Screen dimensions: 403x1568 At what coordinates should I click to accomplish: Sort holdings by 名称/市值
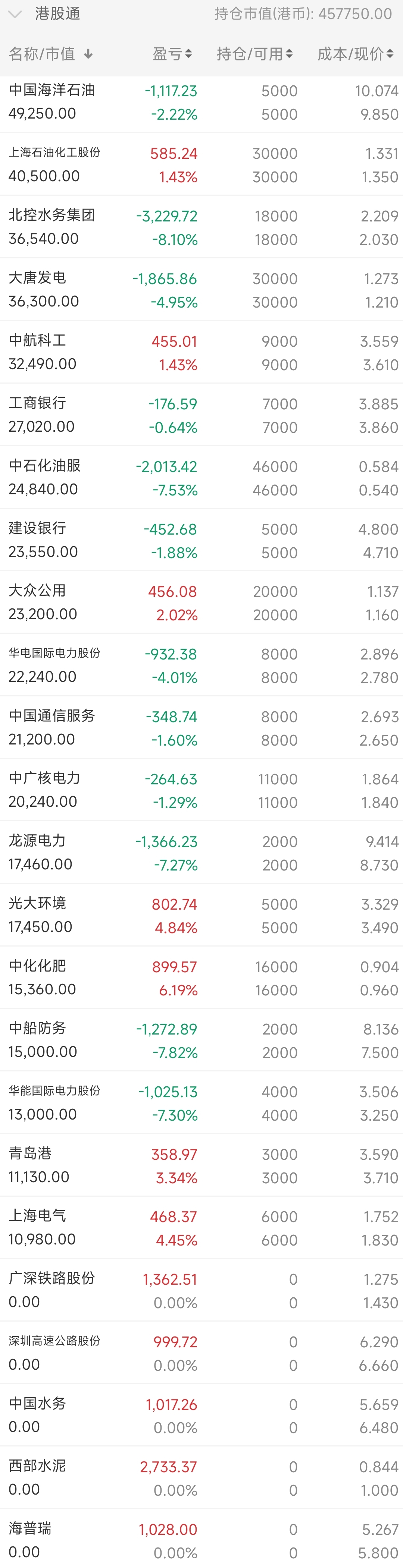(x=50, y=54)
